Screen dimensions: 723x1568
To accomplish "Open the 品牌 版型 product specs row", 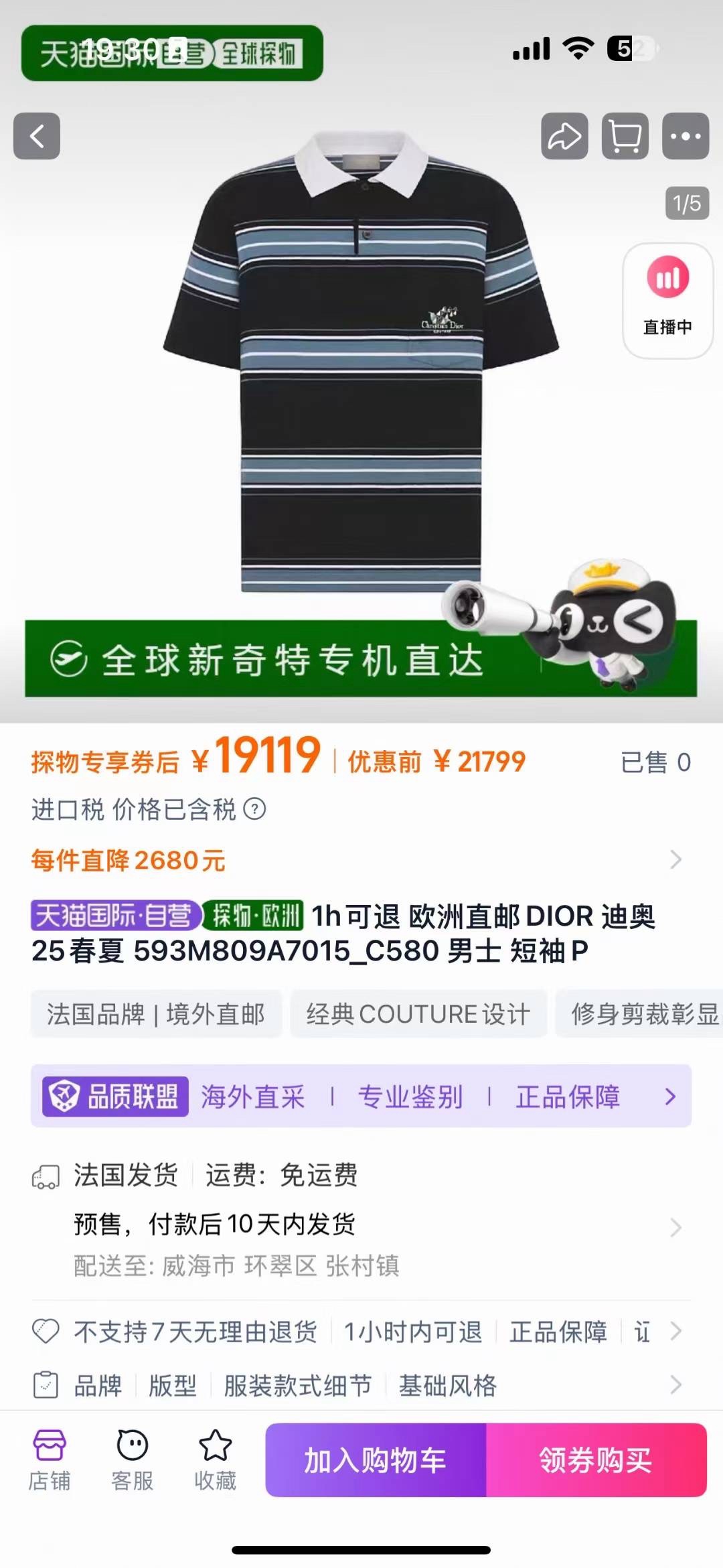I will pyautogui.click(x=675, y=1385).
